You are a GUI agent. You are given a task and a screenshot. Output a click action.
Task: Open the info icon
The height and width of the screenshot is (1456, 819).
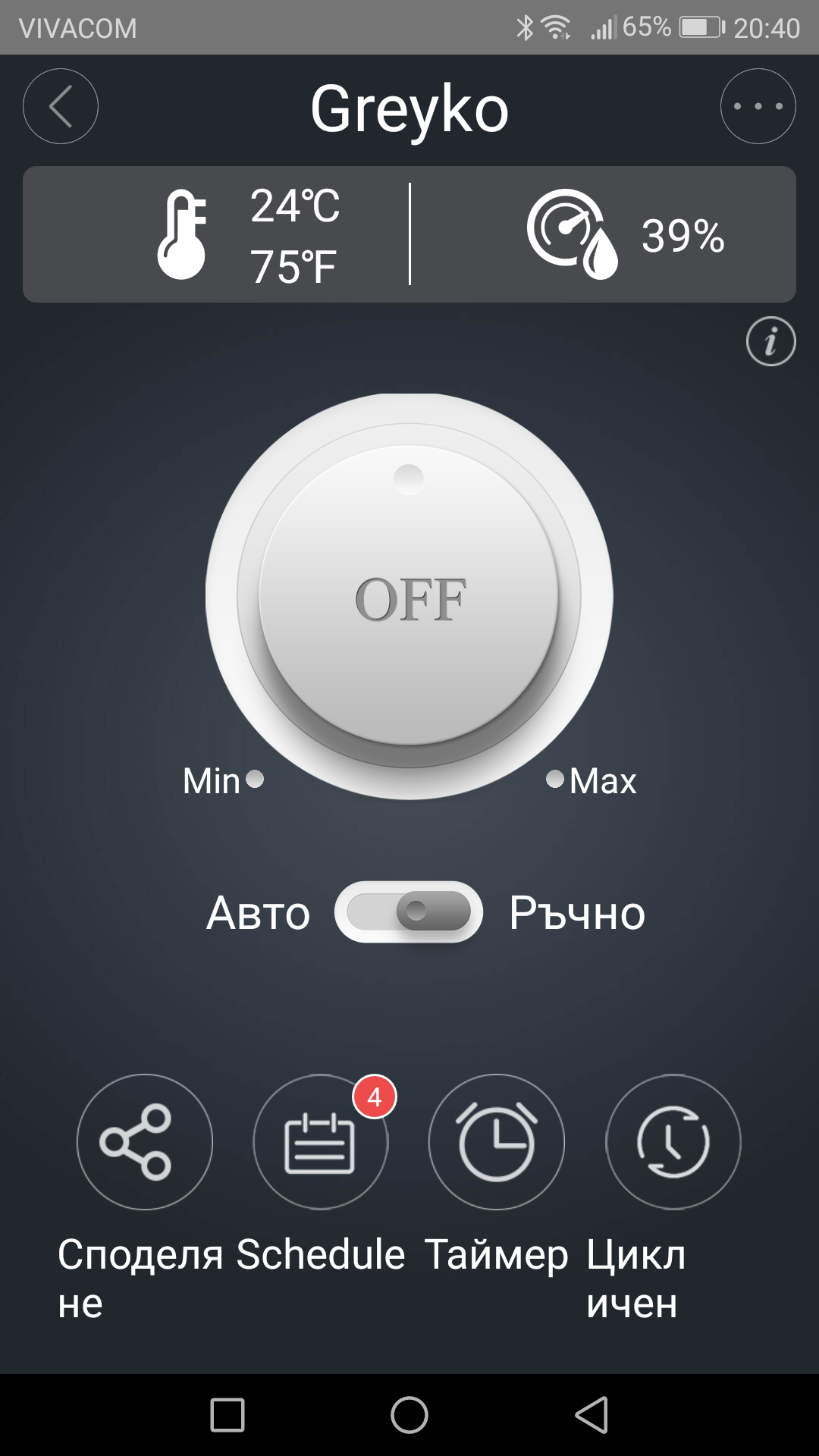pyautogui.click(x=770, y=341)
